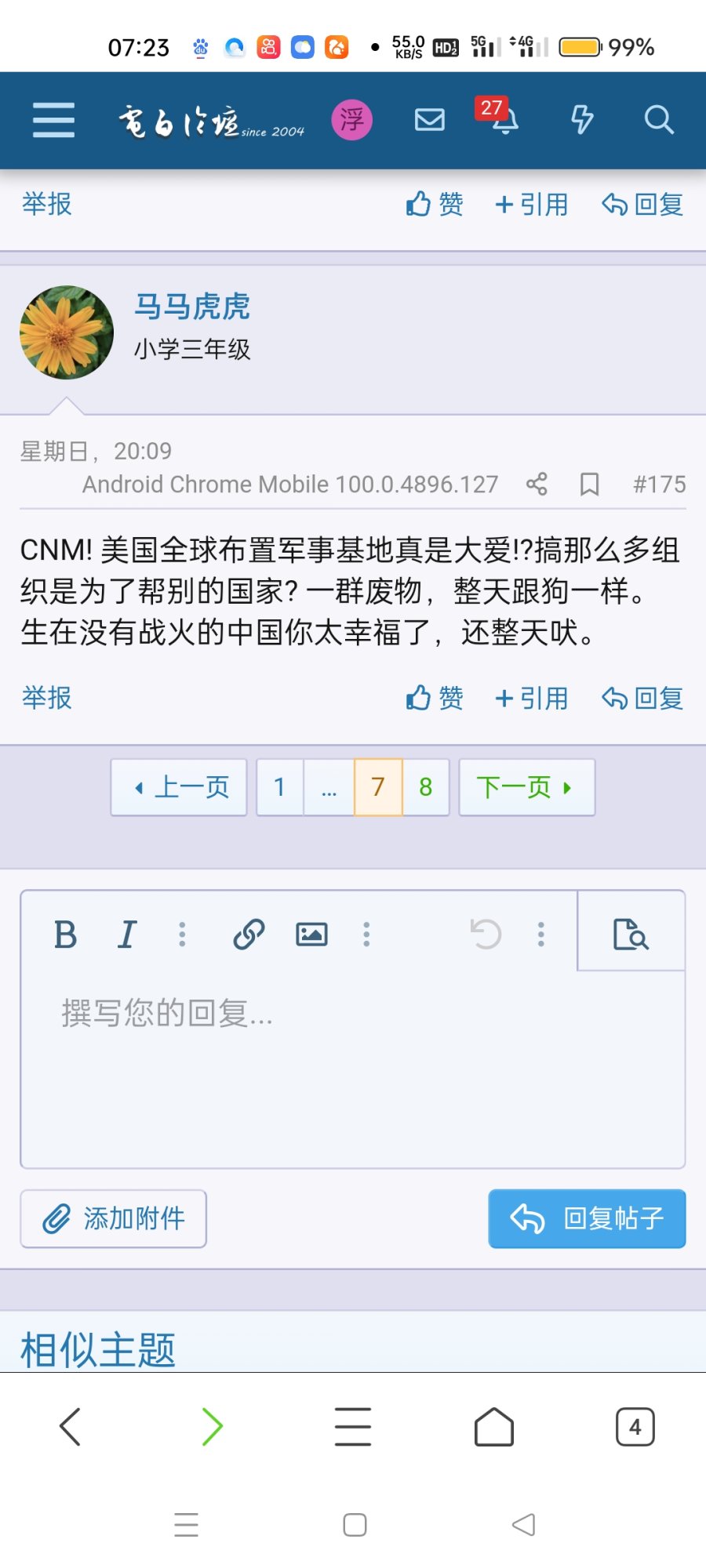Open the hamburger navigation menu

[x=52, y=119]
